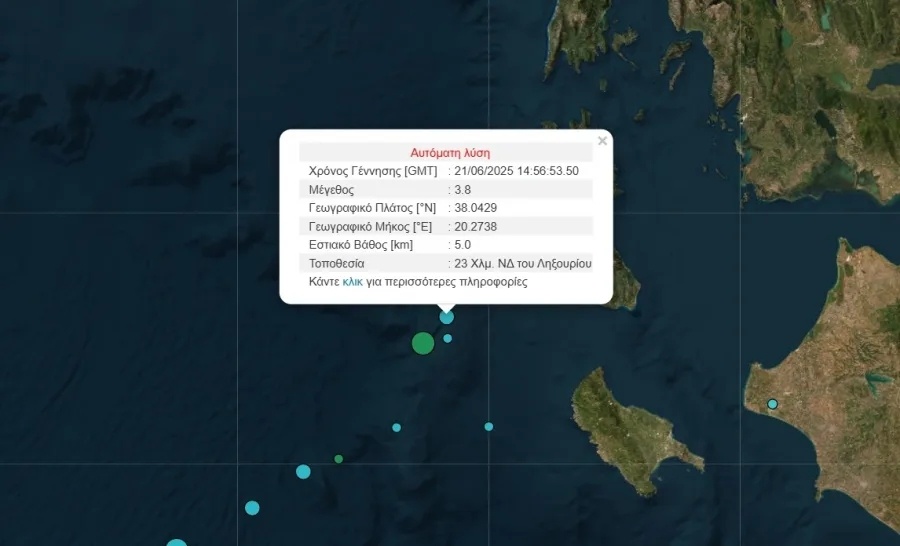
Task: Close the earthquake info popup
Action: tap(602, 141)
